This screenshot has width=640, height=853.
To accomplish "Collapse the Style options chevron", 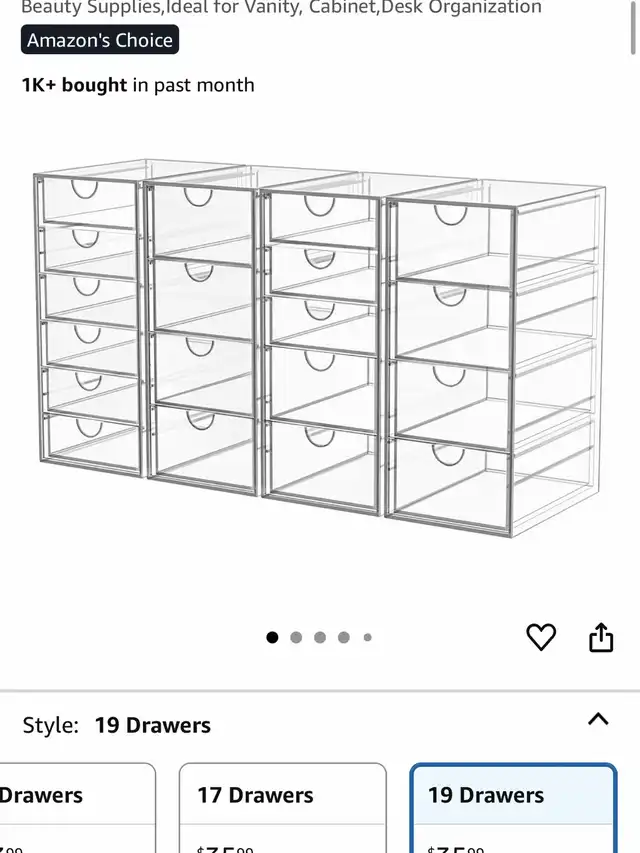I will click(598, 719).
